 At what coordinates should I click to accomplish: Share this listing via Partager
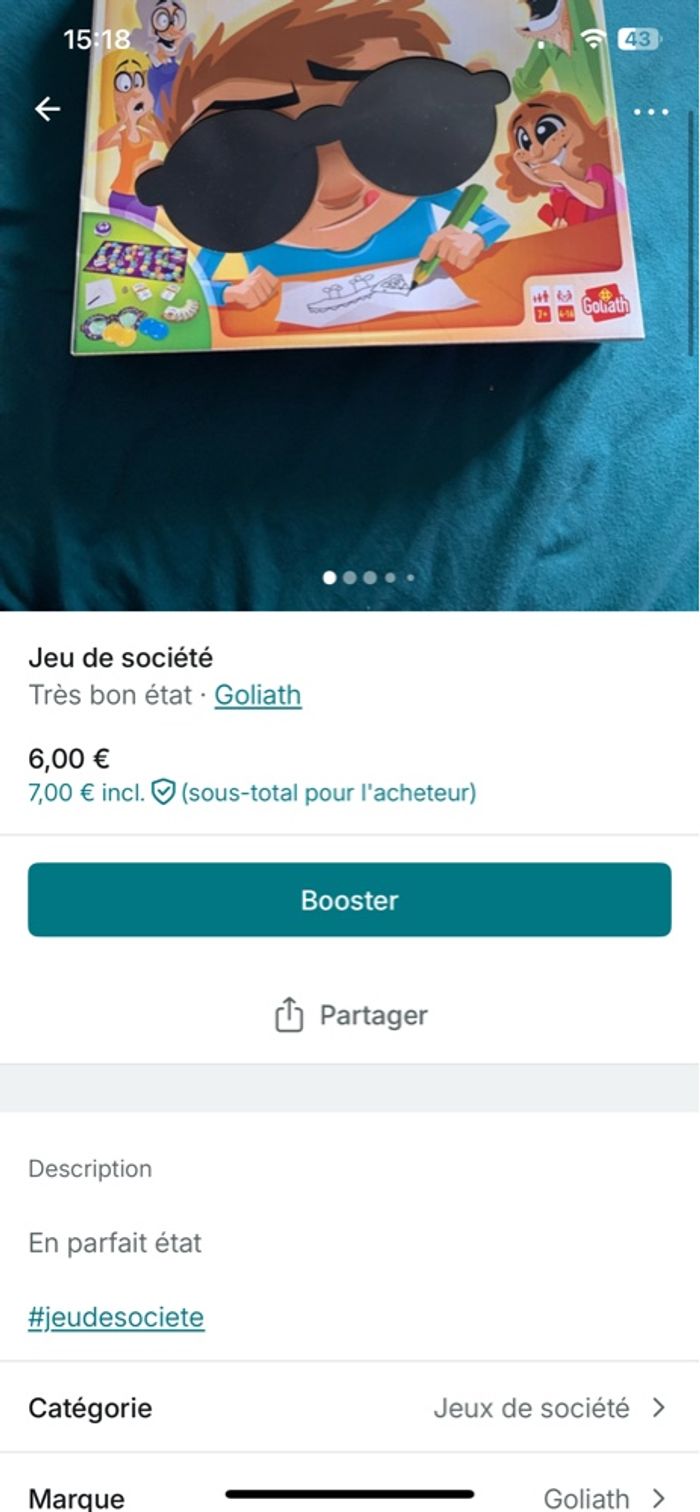[x=350, y=1015]
